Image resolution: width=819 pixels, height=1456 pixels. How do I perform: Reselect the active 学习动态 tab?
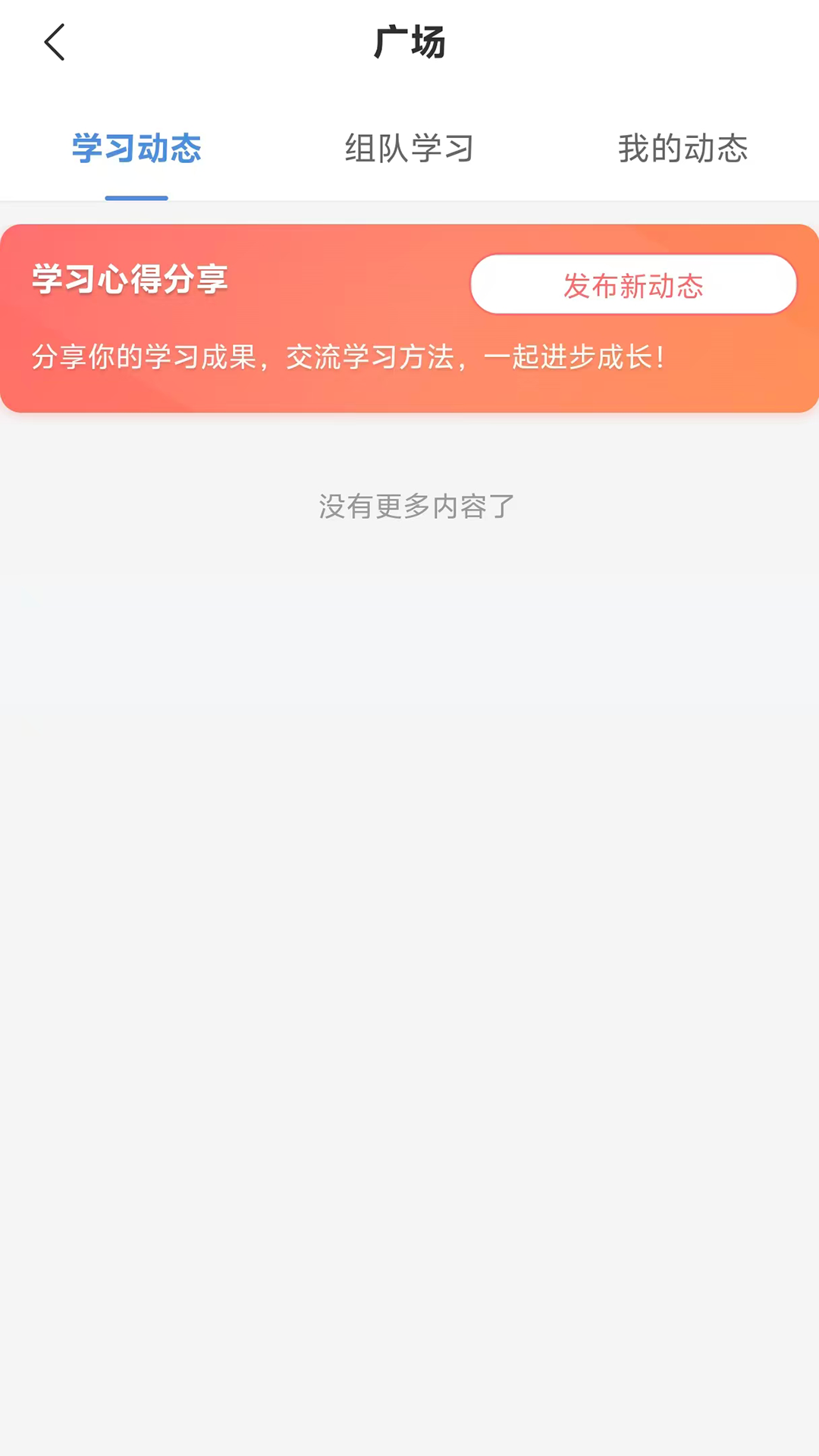click(136, 149)
